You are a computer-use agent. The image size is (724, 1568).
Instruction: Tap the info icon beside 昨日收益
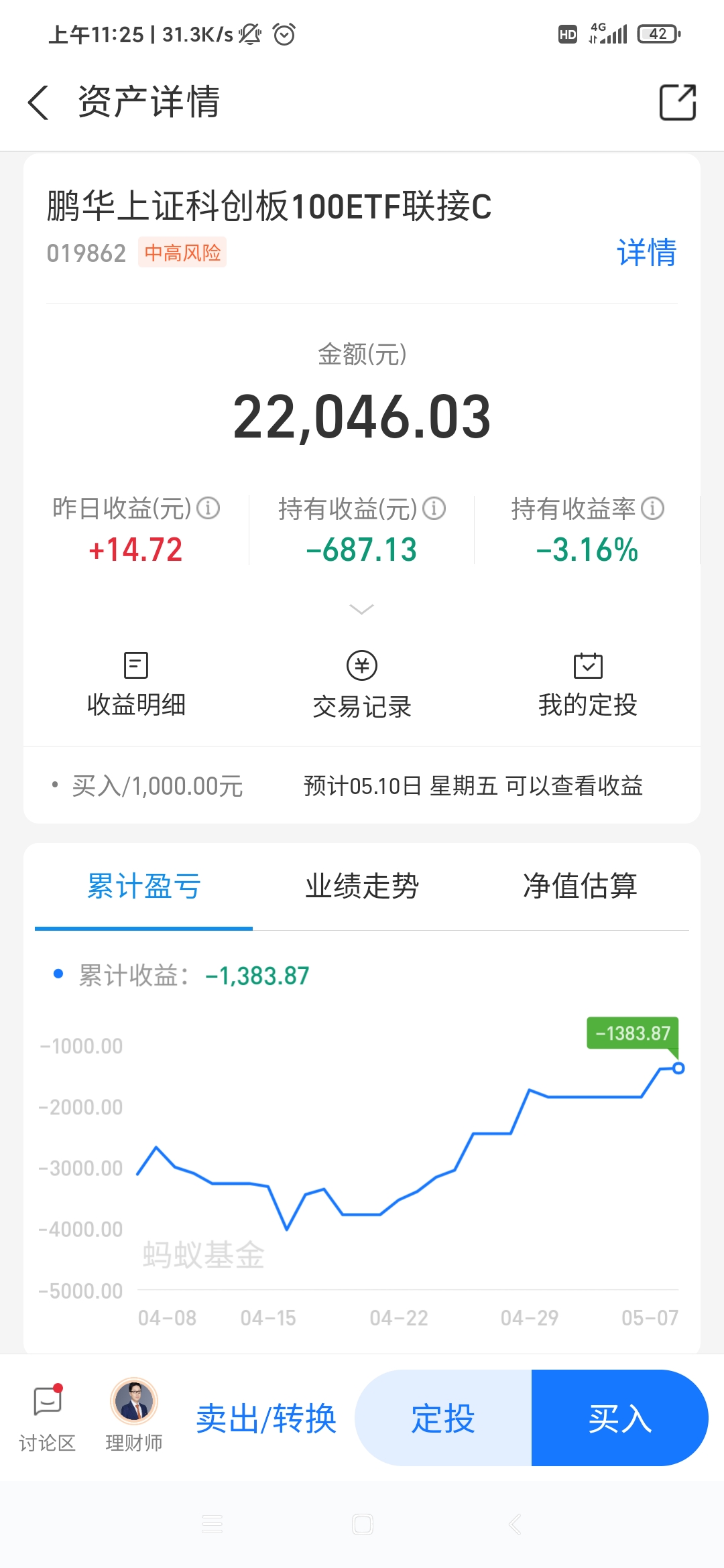tap(210, 509)
